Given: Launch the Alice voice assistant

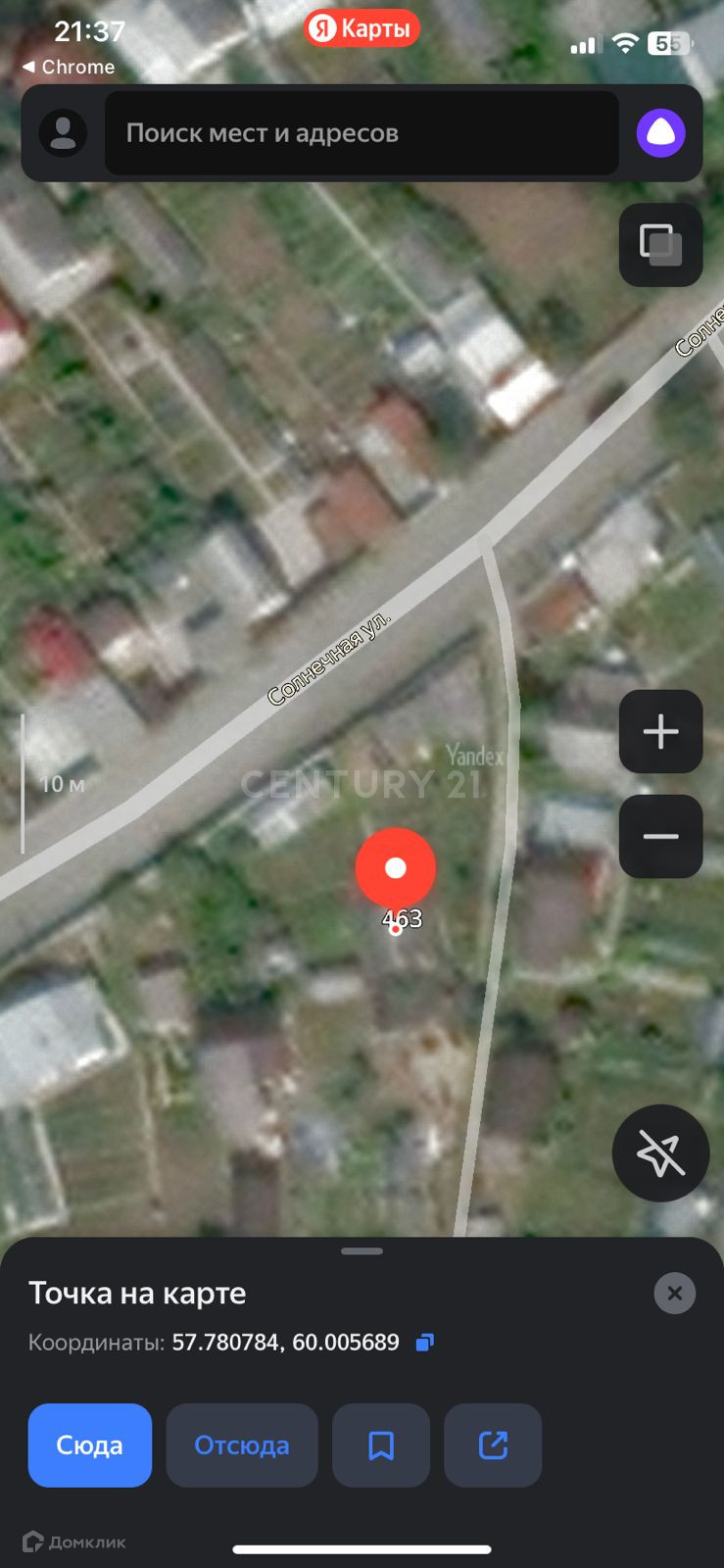Looking at the screenshot, I should 661,133.
